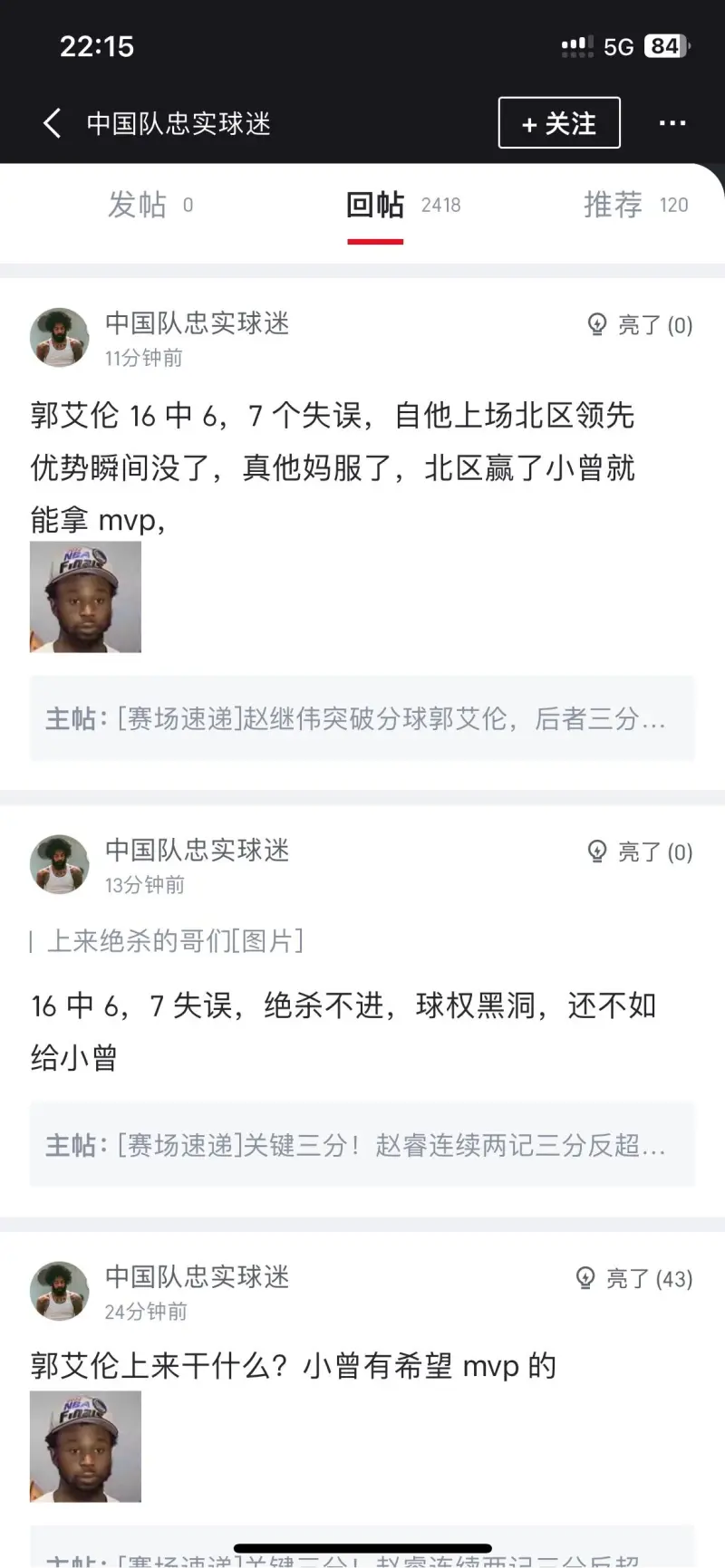This screenshot has height=1568, width=725.
Task: Switch to the 发帖 tab
Action: click(x=150, y=205)
